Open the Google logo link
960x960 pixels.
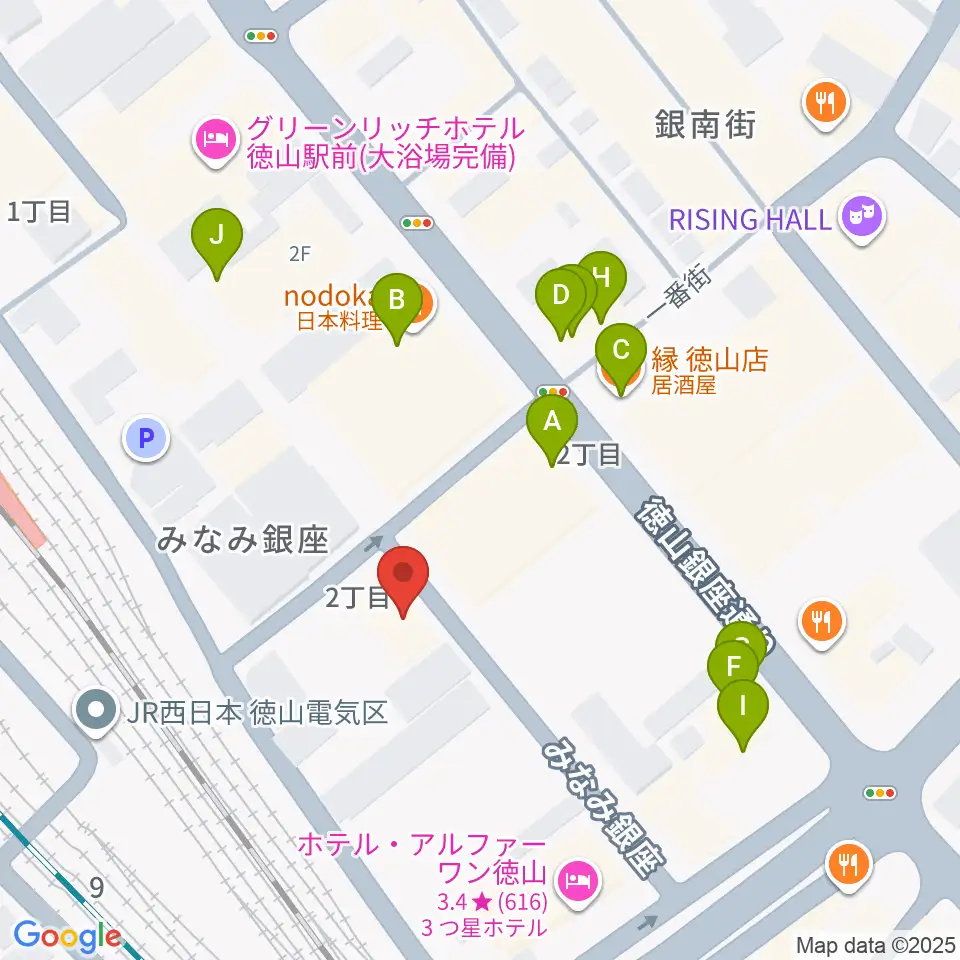67,936
